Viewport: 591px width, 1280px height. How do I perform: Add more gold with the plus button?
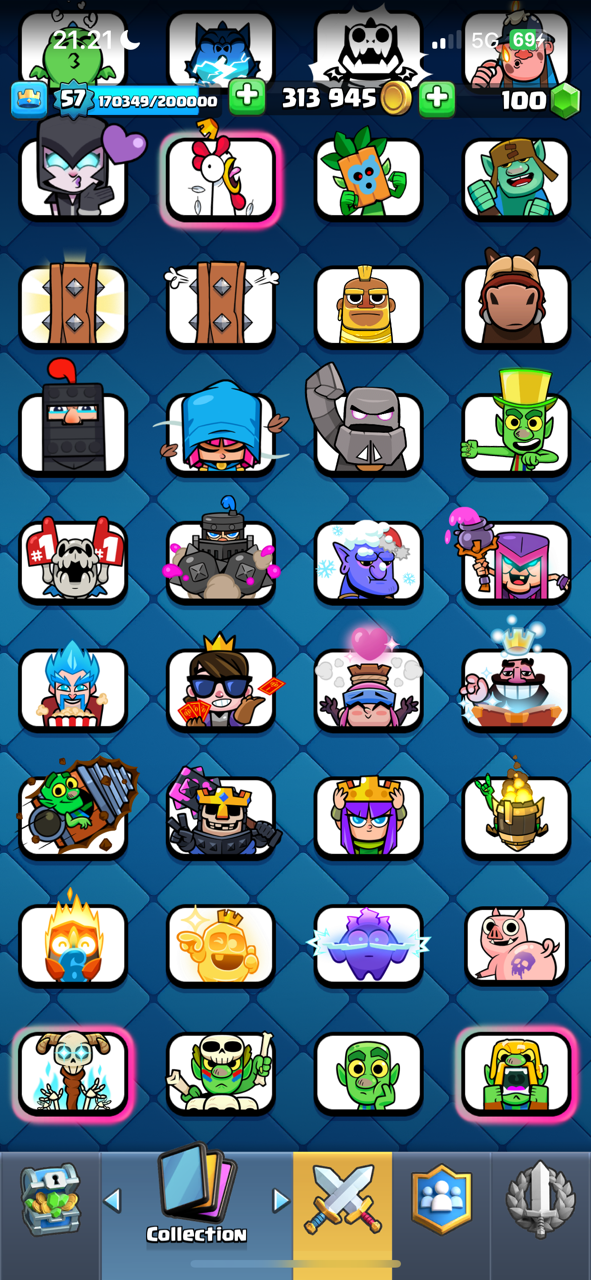pyautogui.click(x=436, y=98)
